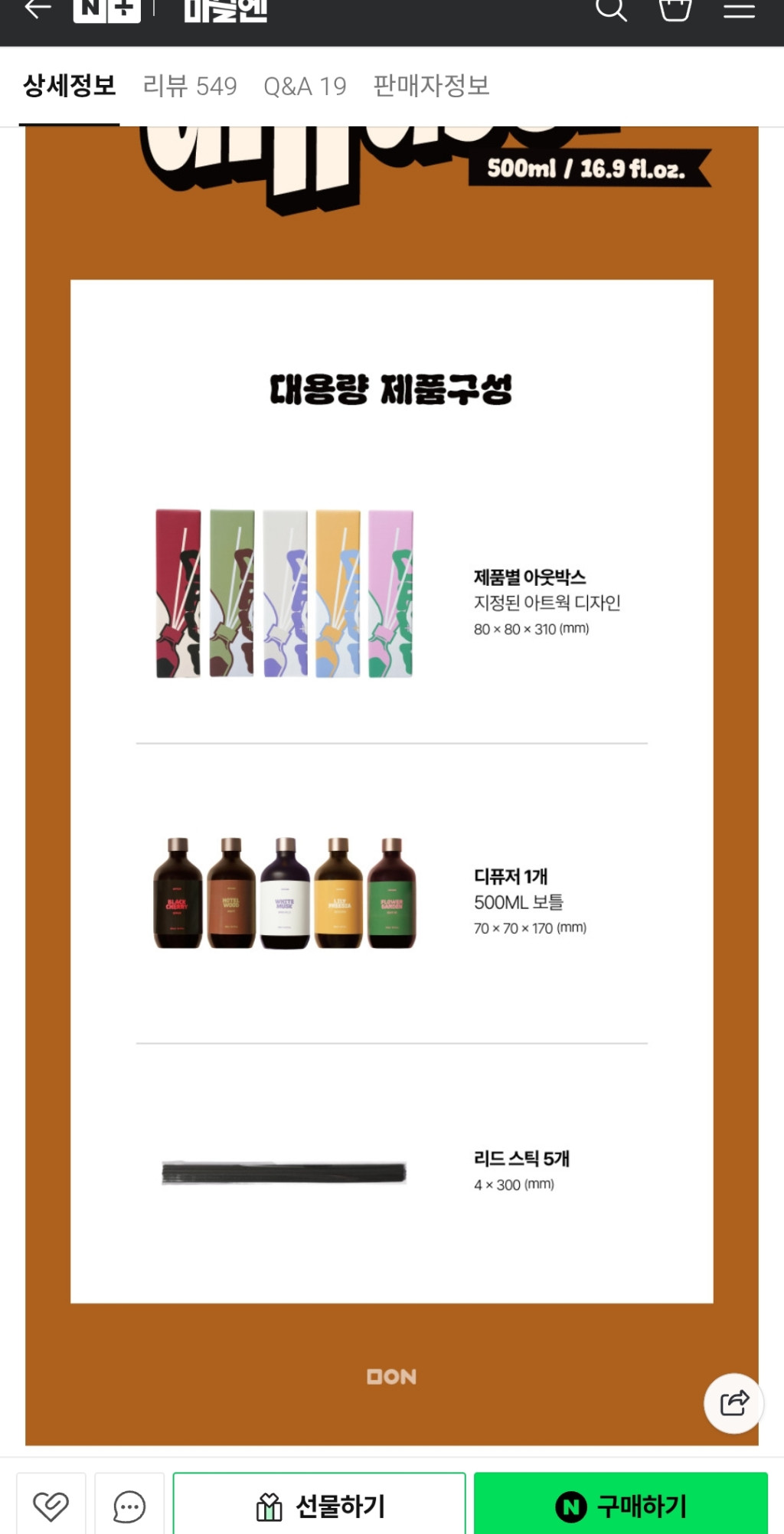784x1534 pixels.
Task: Open the shopping cart
Action: click(675, 9)
